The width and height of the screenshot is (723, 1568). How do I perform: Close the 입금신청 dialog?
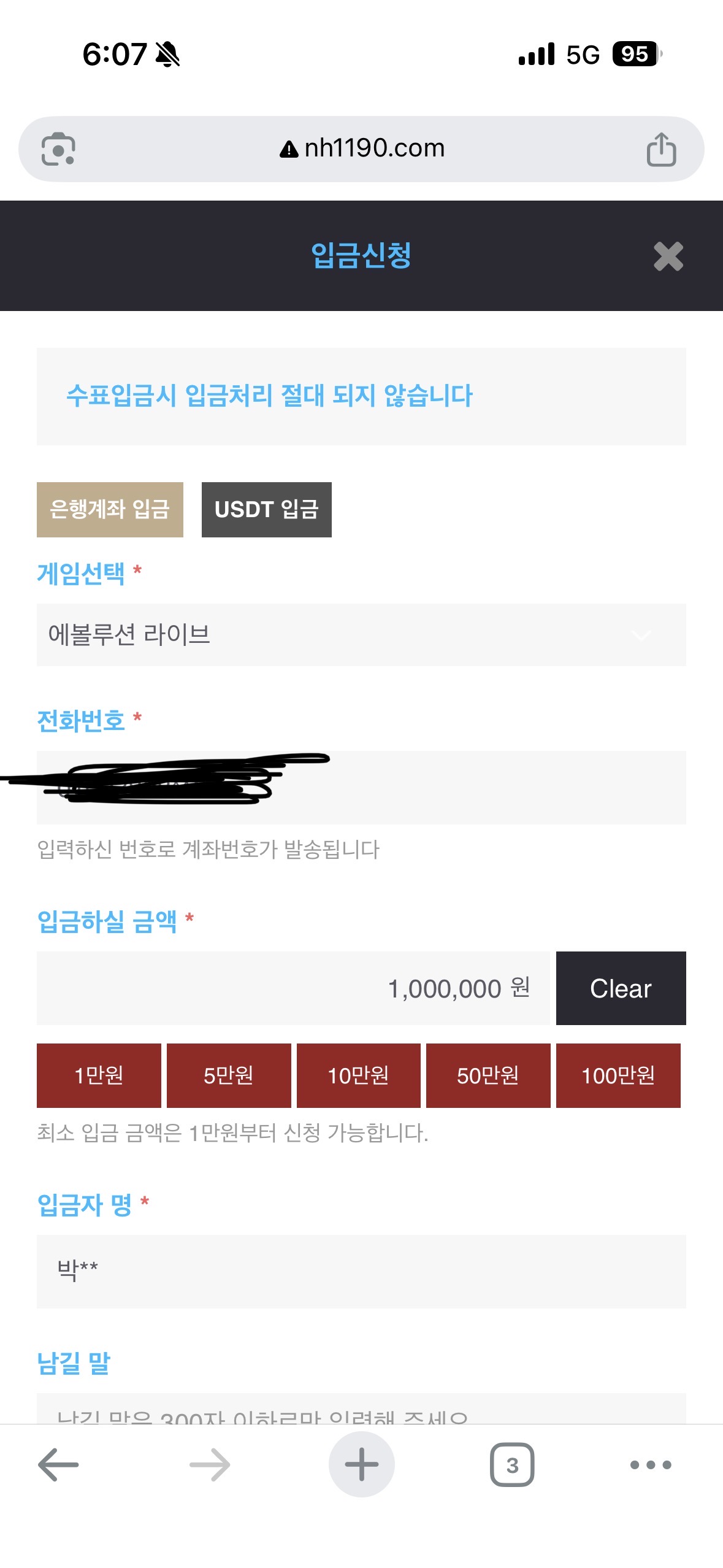(668, 256)
